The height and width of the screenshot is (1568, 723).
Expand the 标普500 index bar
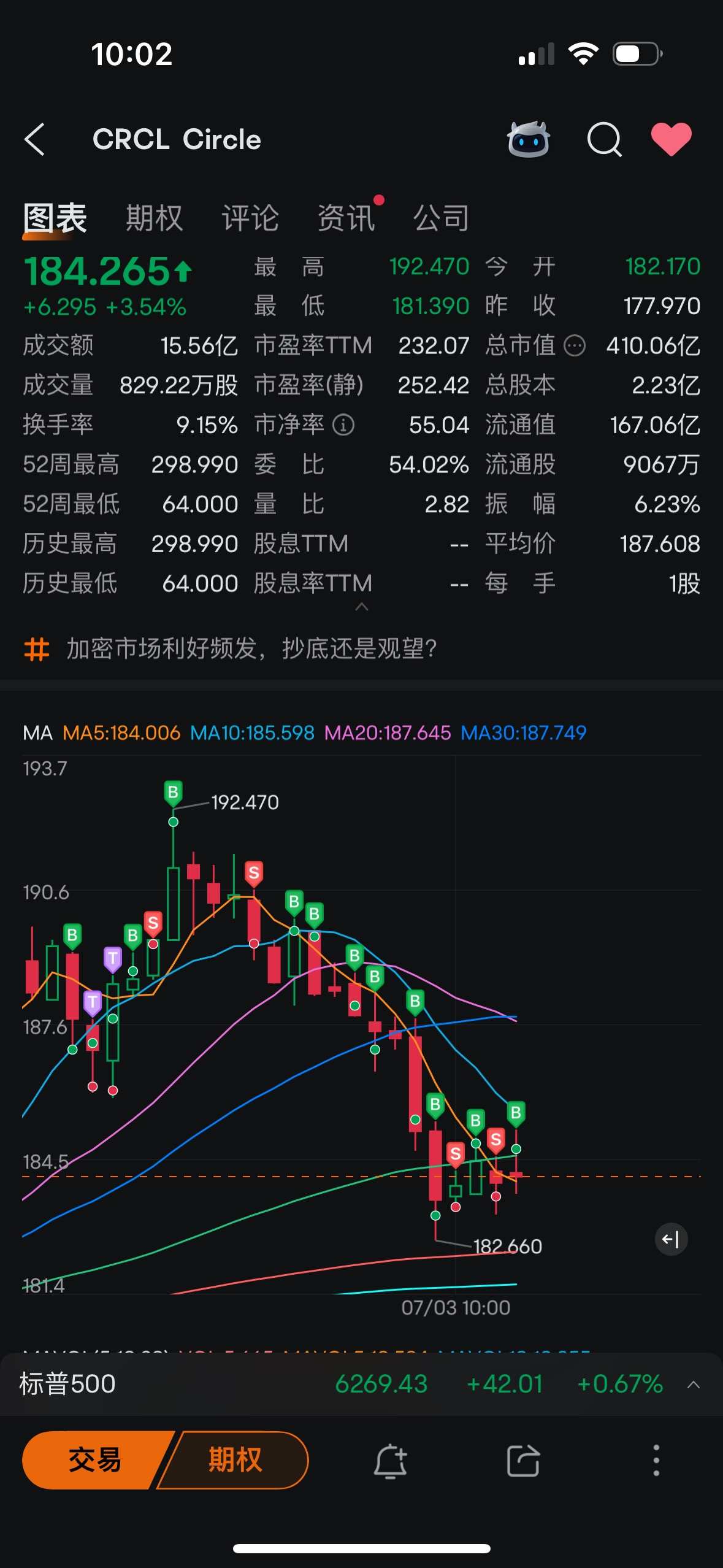[x=694, y=1385]
